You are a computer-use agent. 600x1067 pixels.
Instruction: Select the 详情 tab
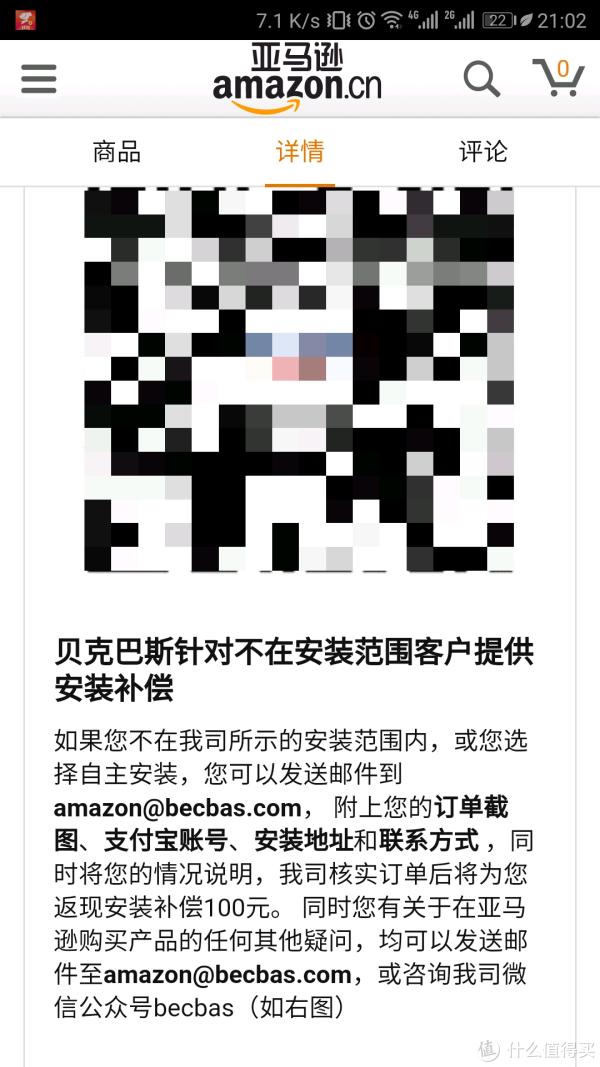[x=300, y=152]
